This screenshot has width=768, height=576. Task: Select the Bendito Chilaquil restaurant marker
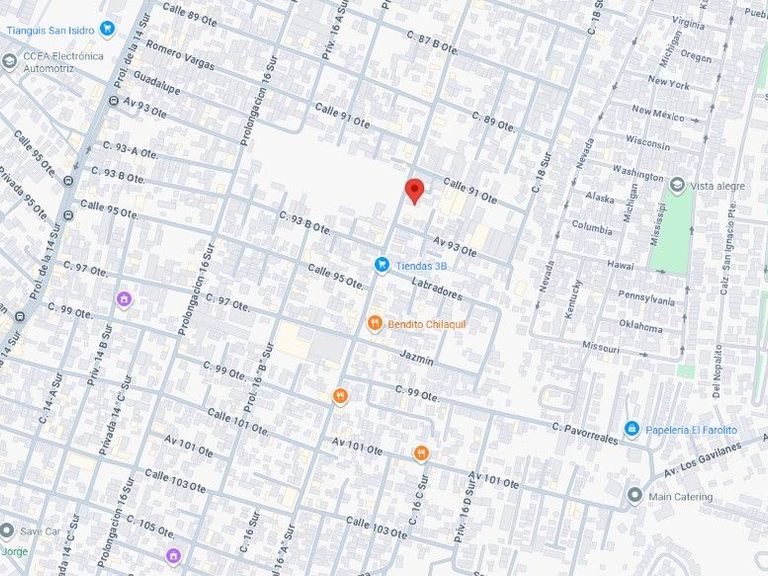(375, 324)
